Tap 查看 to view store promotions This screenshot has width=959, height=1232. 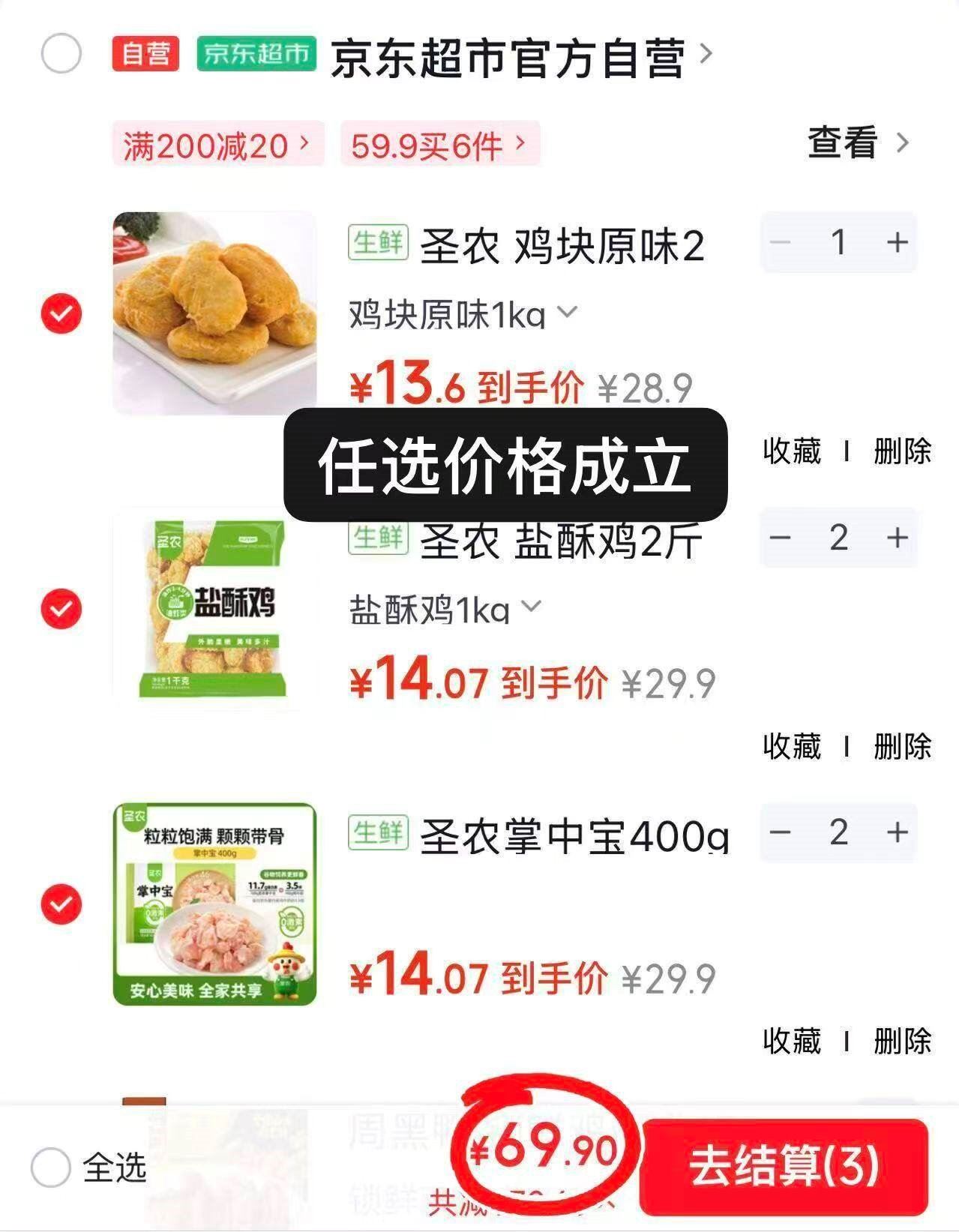point(857,142)
